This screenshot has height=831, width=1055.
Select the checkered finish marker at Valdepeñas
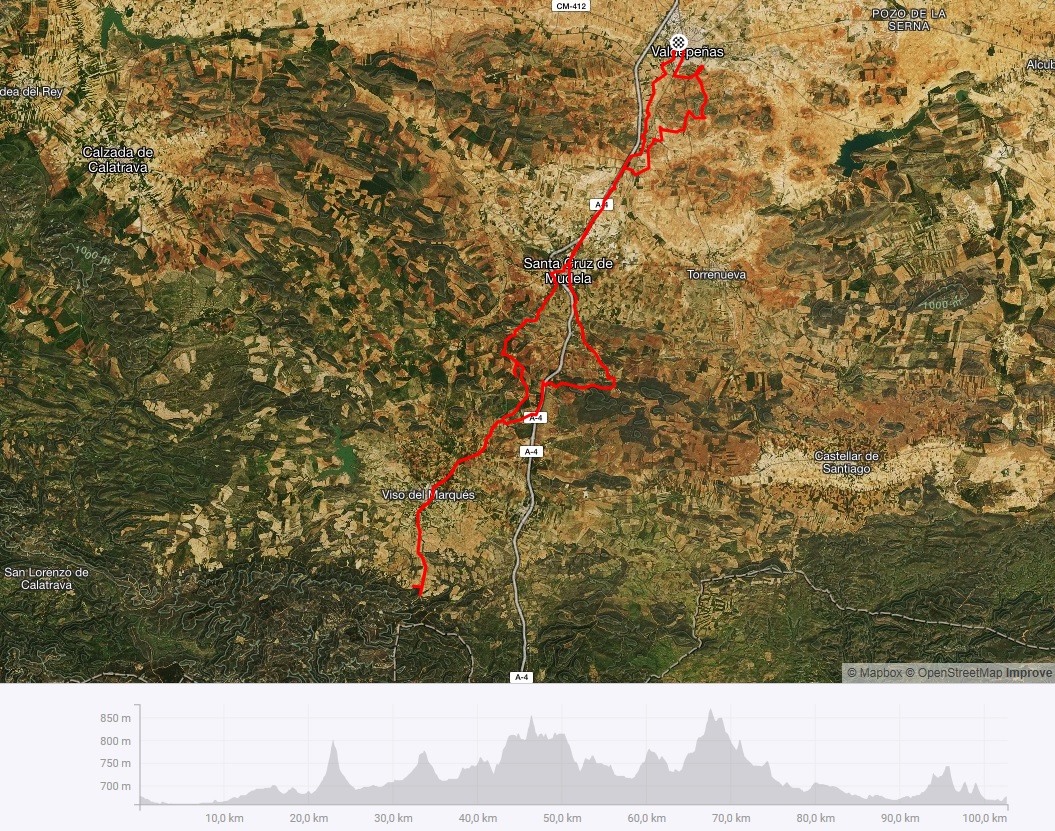coord(679,42)
